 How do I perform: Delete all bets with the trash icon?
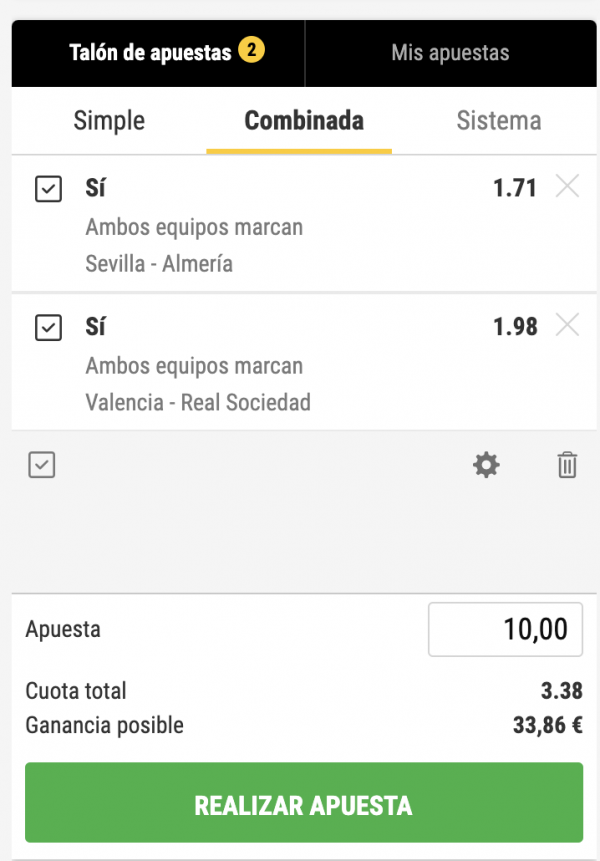(567, 465)
